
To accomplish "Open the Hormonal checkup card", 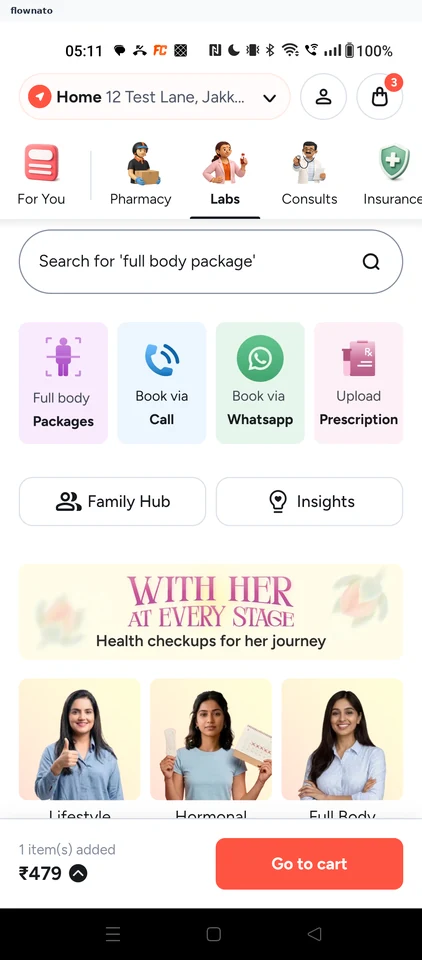I will click(211, 749).
